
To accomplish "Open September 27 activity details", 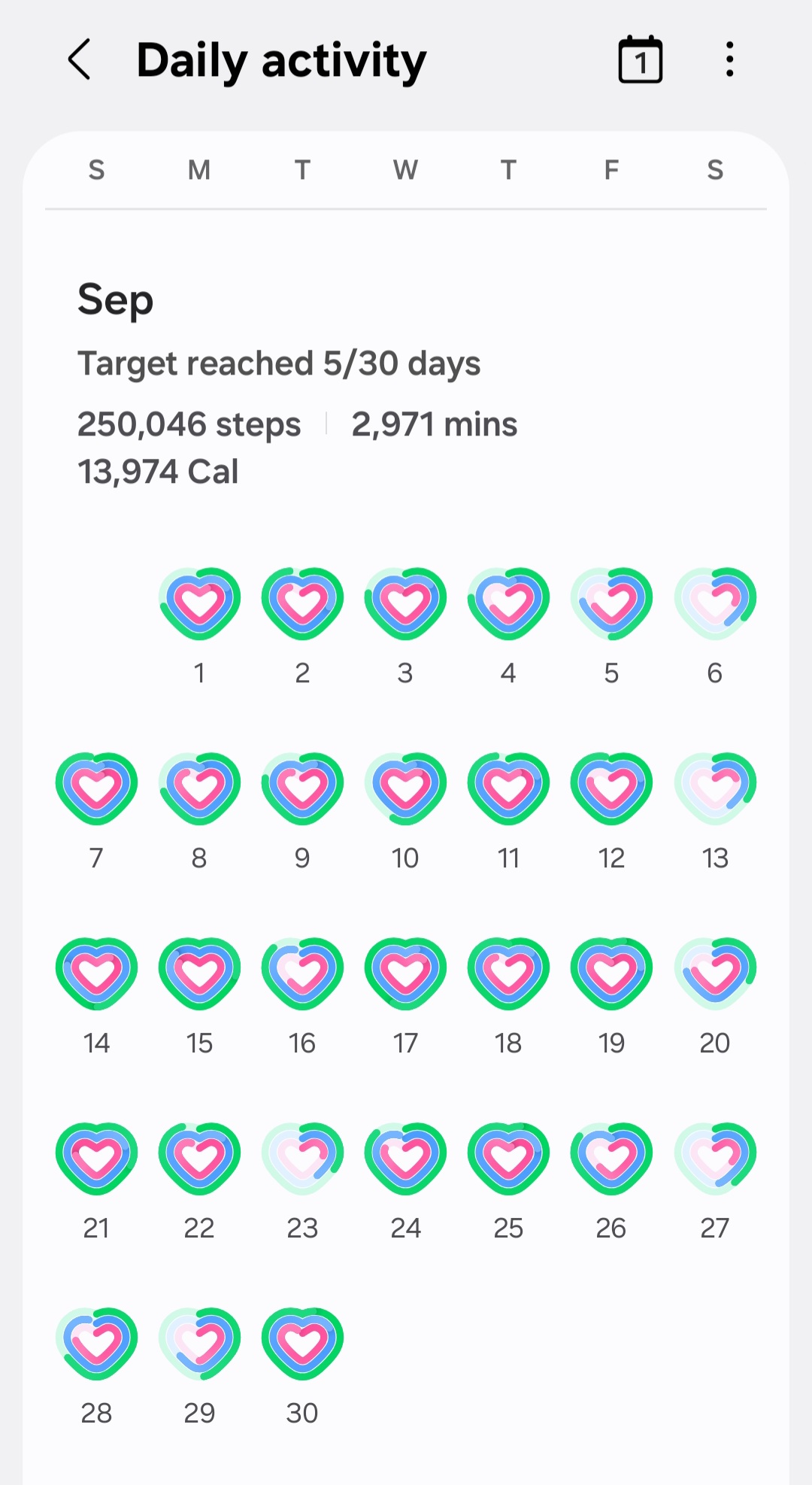I will pos(715,1159).
